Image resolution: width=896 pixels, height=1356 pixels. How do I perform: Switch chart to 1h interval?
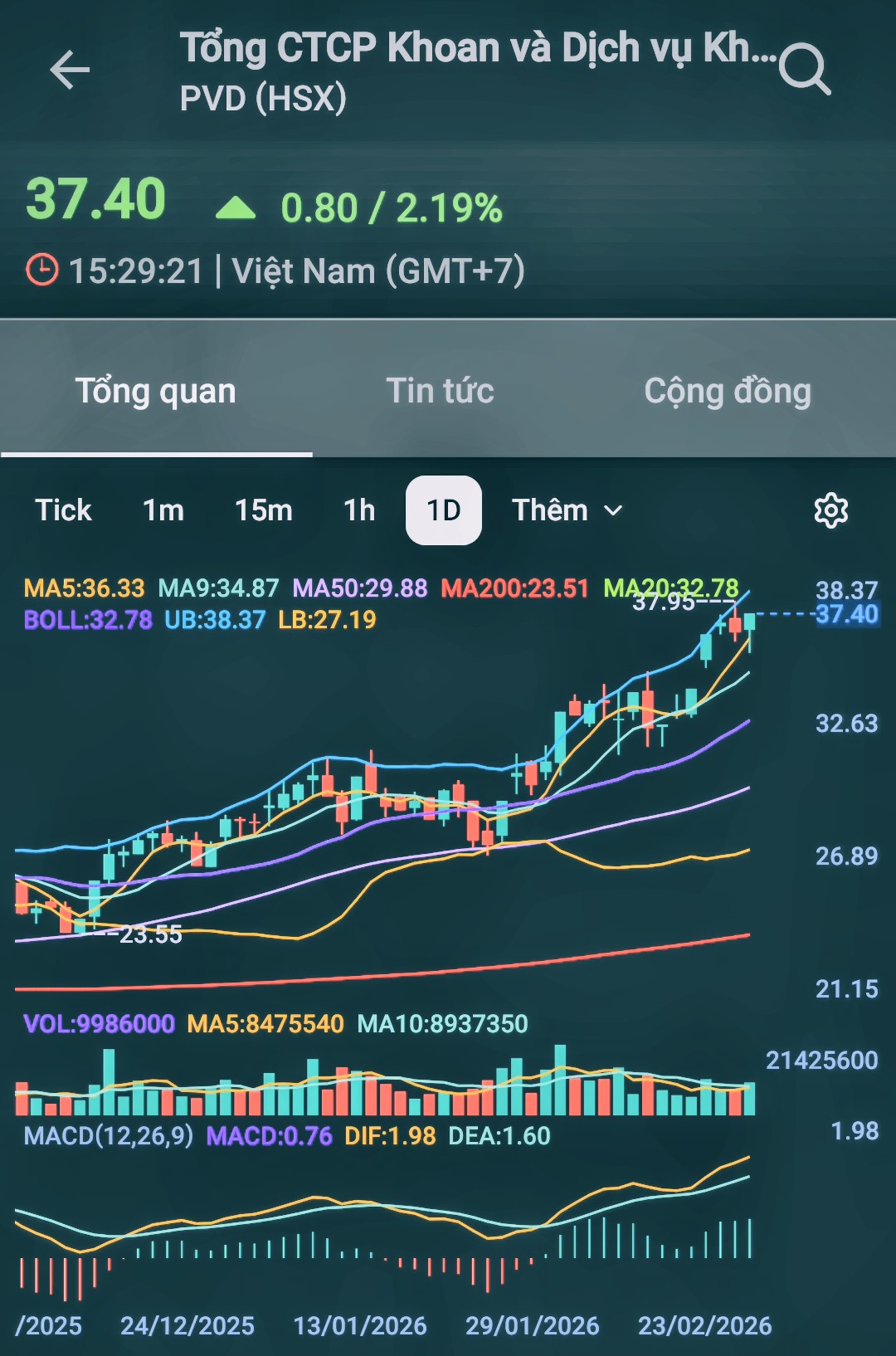click(x=359, y=510)
